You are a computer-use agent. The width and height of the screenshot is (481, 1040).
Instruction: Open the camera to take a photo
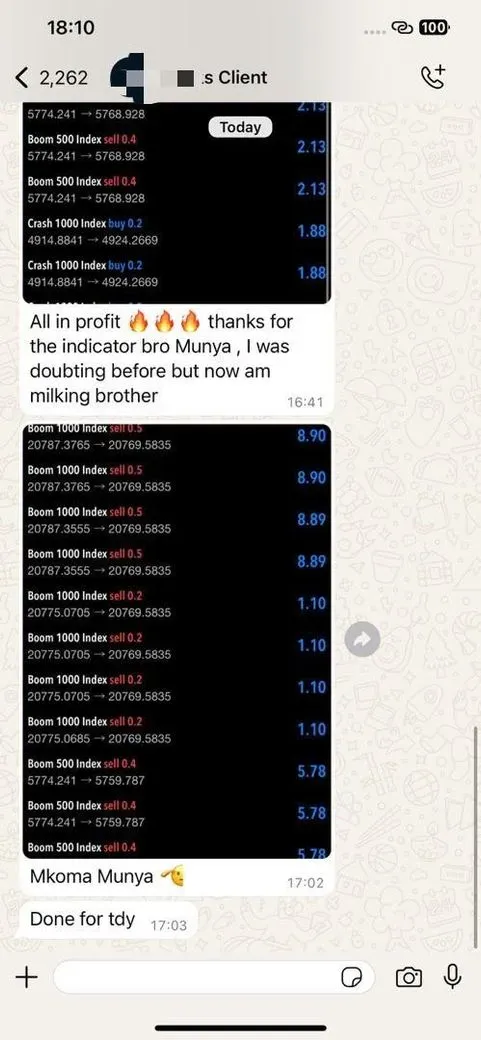click(x=409, y=977)
